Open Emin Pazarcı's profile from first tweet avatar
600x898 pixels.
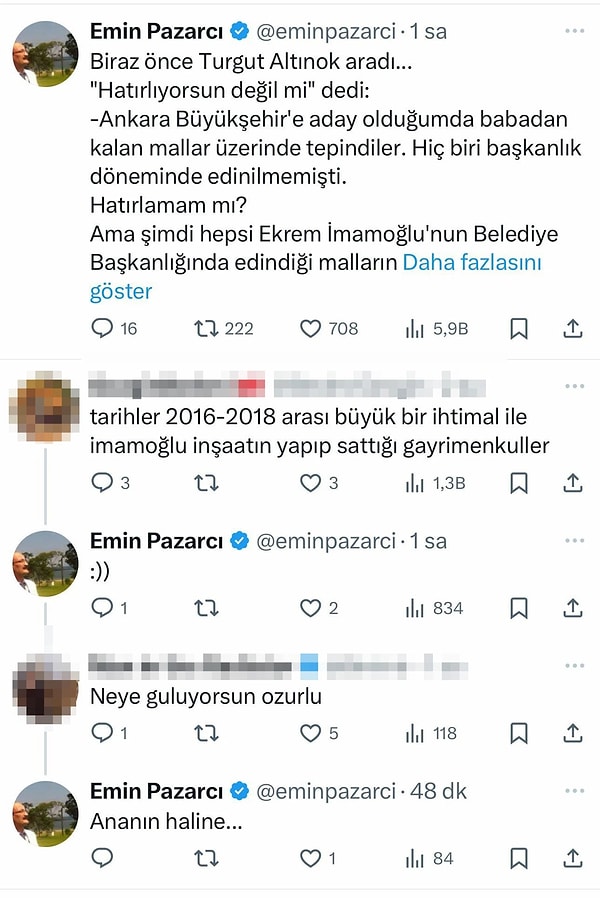43,53
